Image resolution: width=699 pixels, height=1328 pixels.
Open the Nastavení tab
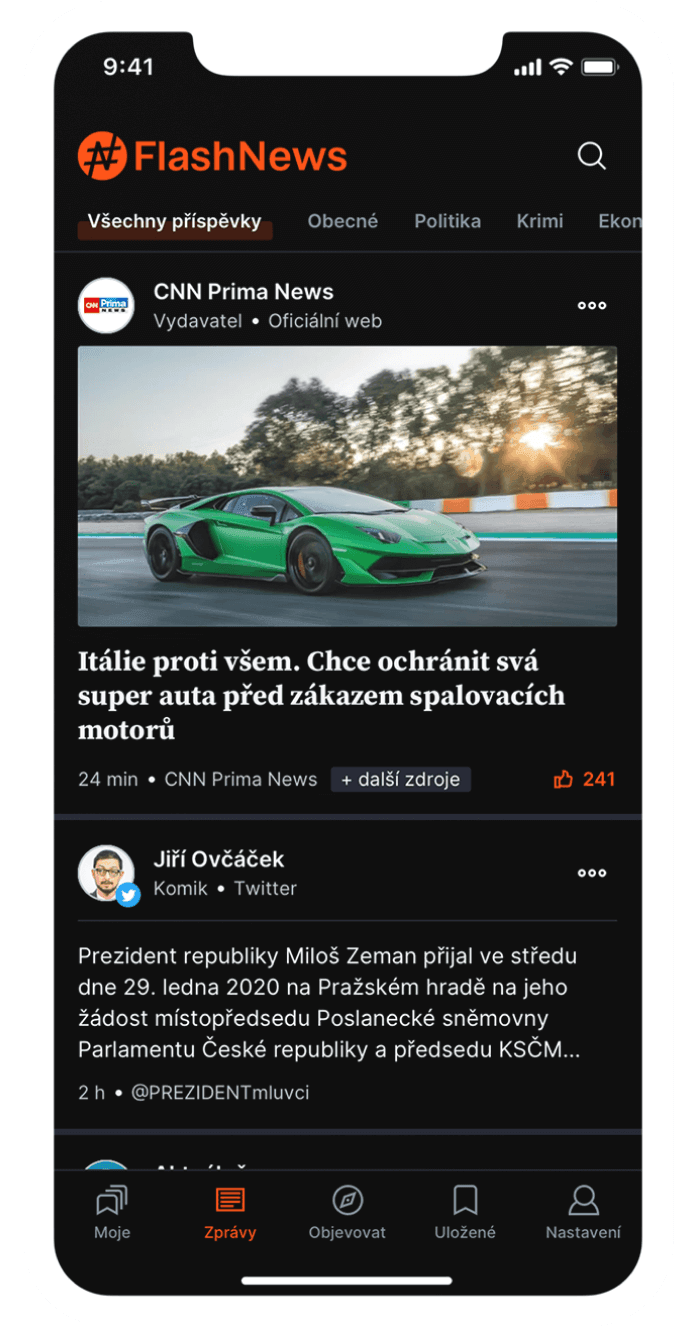[583, 1213]
